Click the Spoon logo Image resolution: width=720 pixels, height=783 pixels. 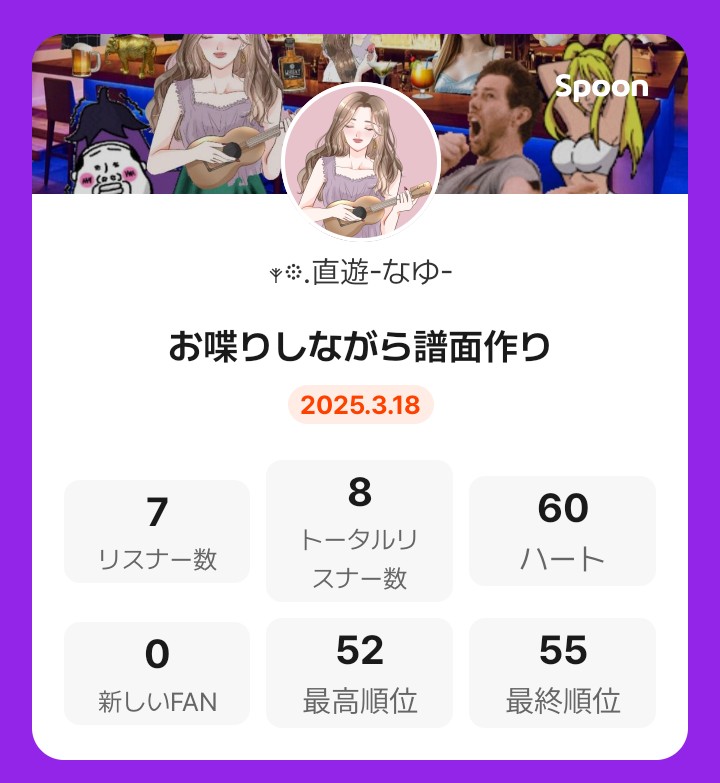(601, 88)
